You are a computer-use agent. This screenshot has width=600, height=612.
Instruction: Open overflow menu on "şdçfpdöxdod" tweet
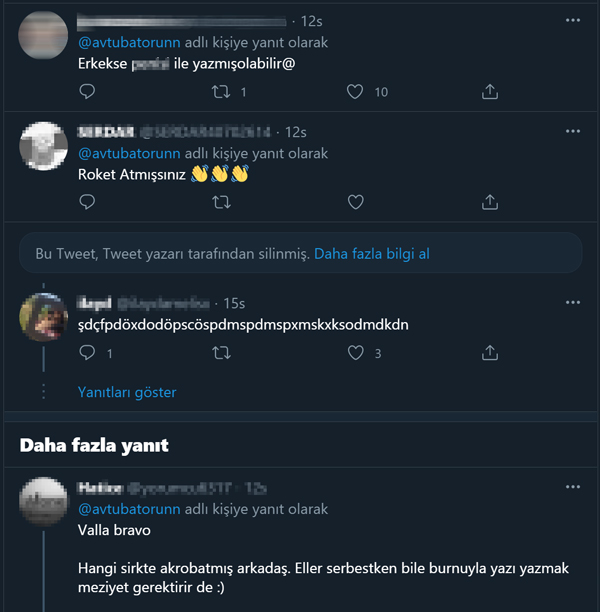coord(572,301)
